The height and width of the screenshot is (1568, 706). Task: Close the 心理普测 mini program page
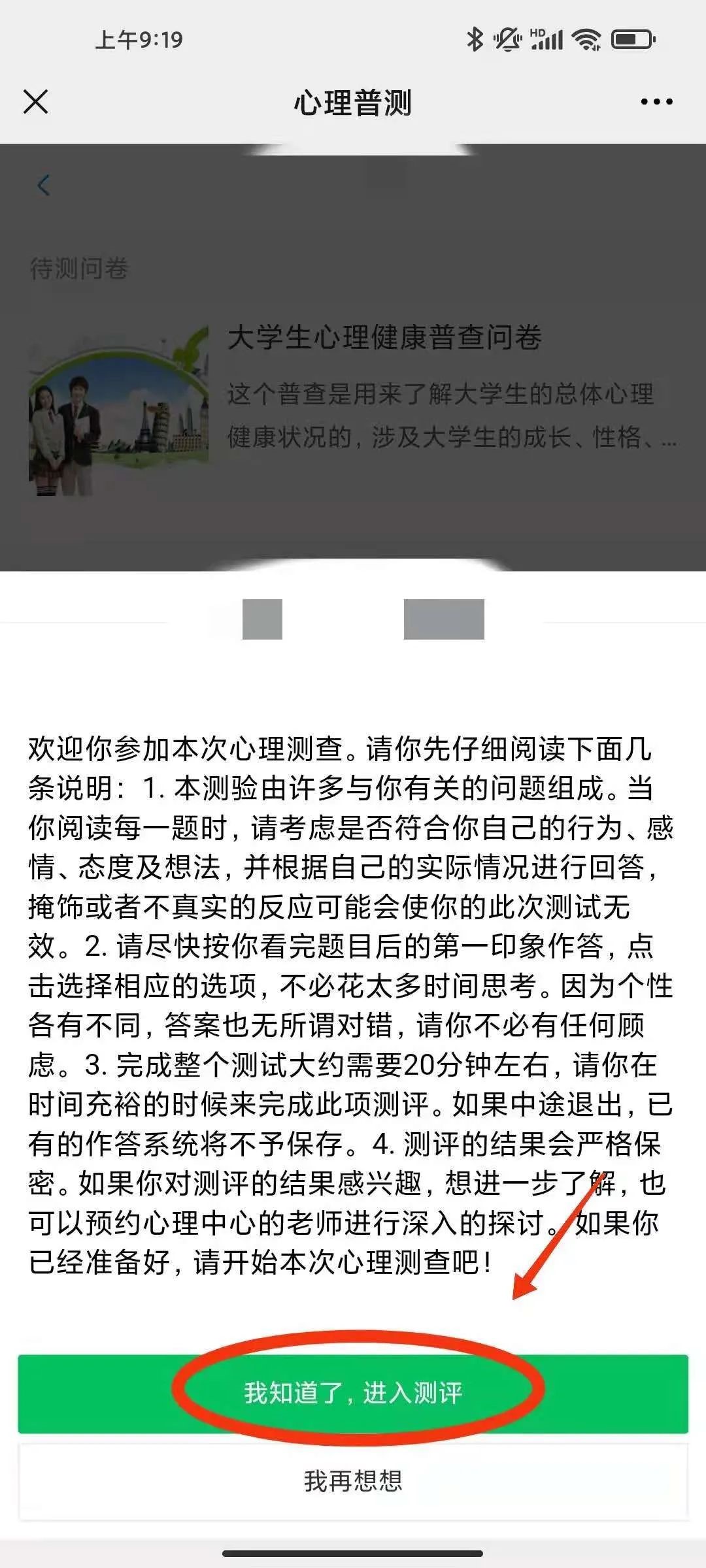click(35, 102)
